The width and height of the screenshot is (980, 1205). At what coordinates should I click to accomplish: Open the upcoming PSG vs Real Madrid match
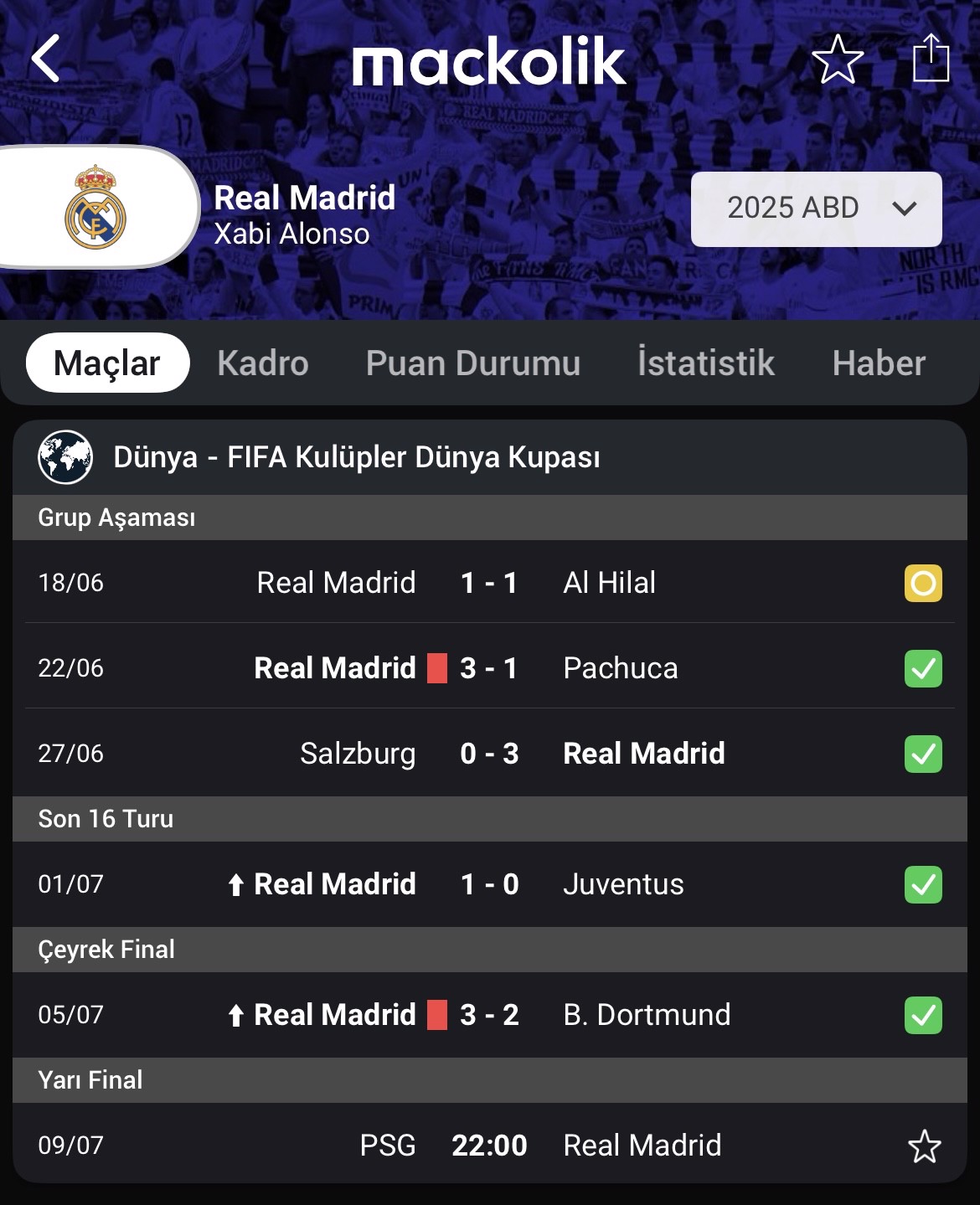pos(489,1146)
